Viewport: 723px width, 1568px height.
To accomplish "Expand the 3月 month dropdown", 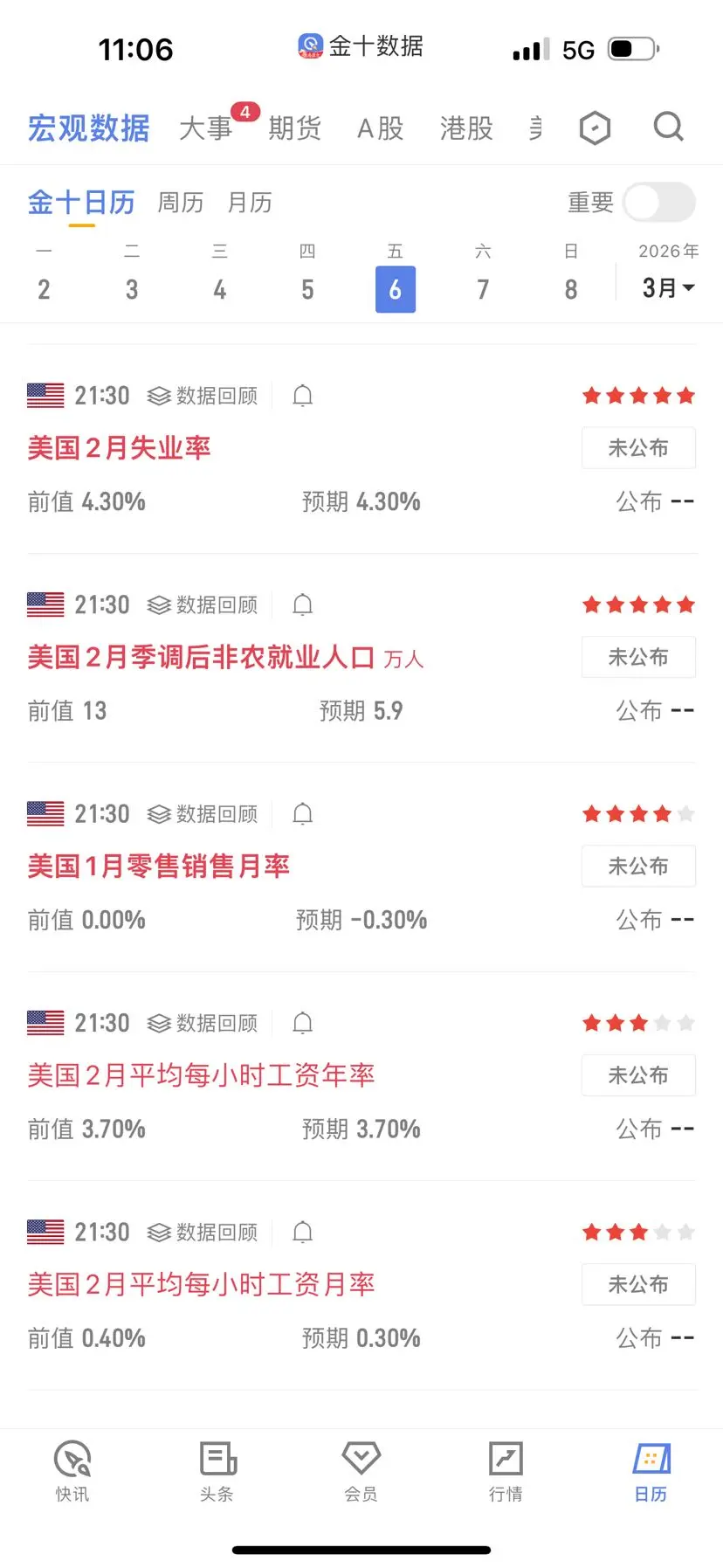I will pyautogui.click(x=669, y=287).
